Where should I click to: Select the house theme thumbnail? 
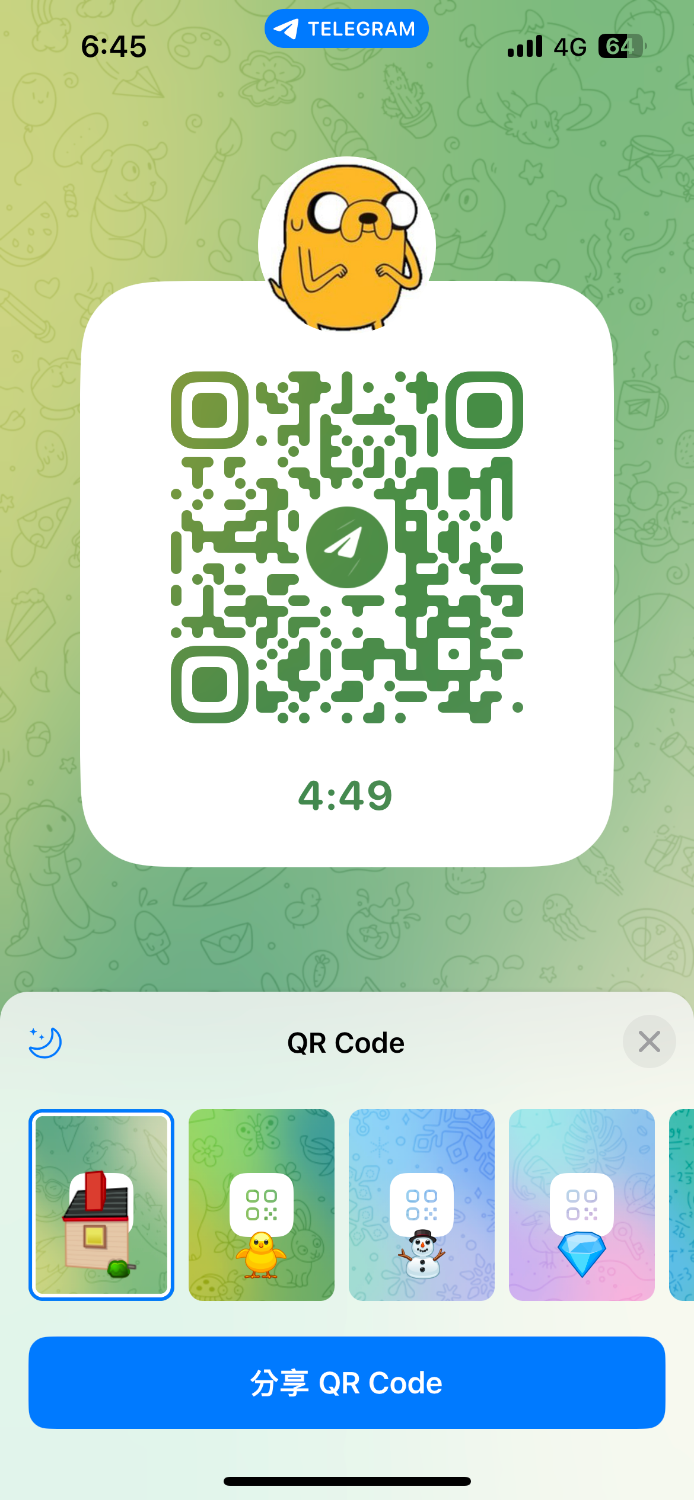click(x=101, y=1205)
